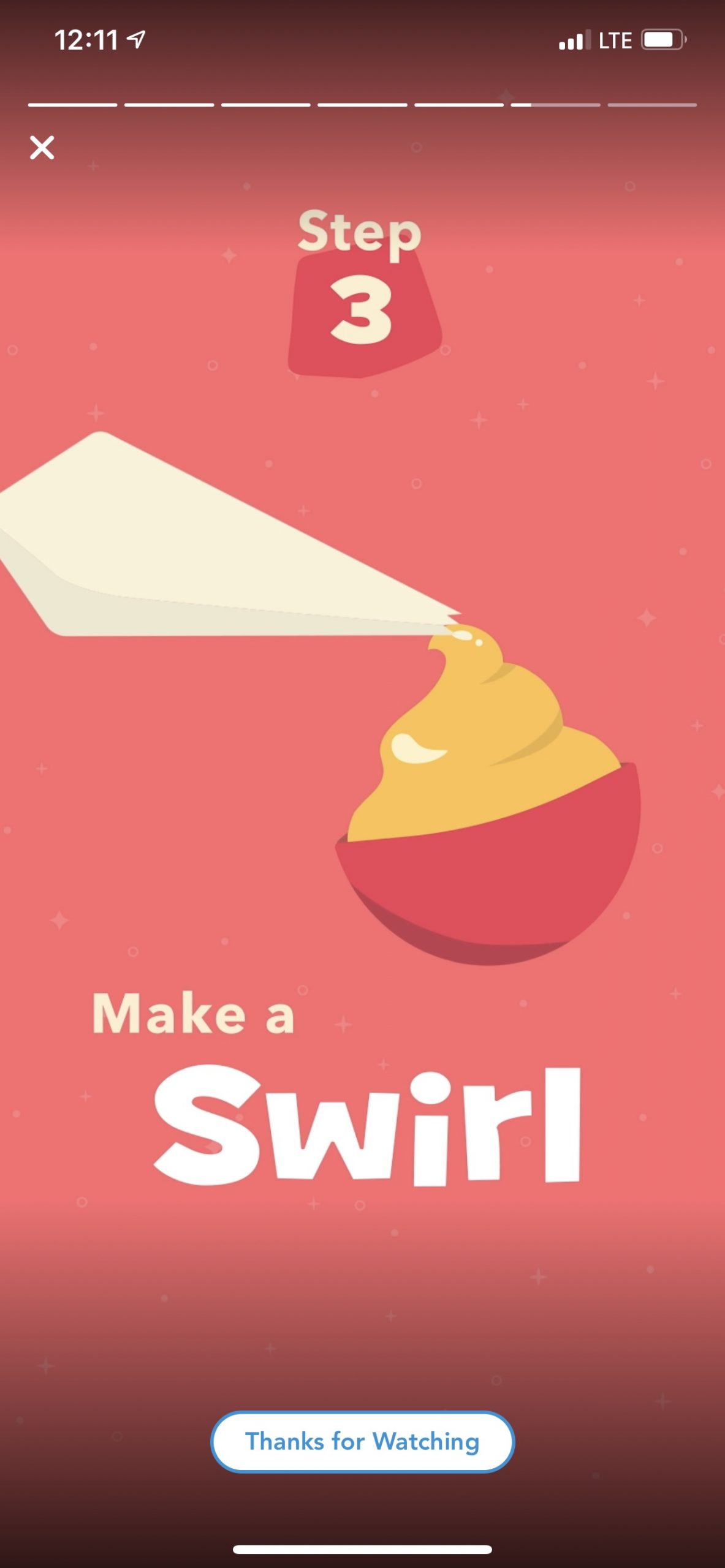The image size is (725, 1568).
Task: Tap the Thanks for Watching button
Action: coord(362,1442)
